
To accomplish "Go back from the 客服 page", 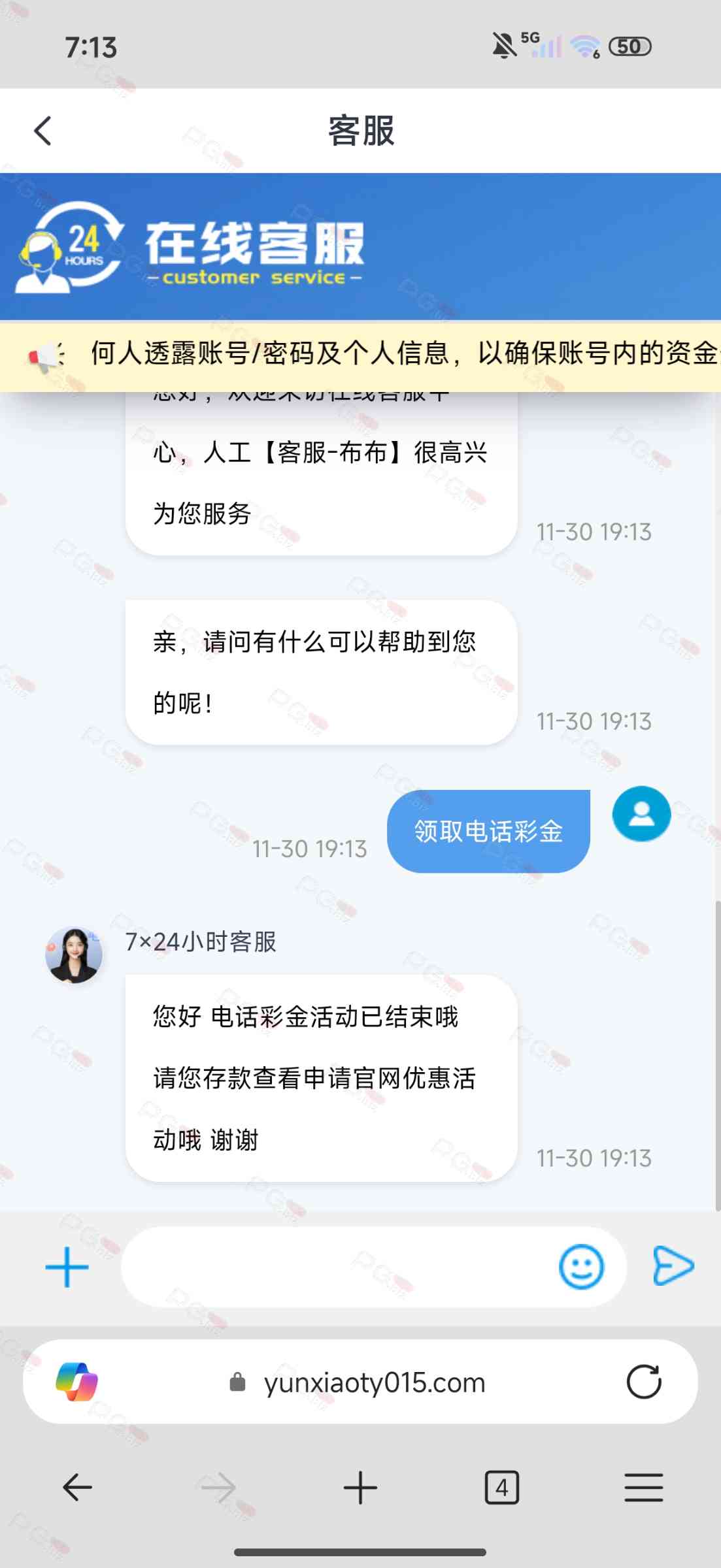I will pos(43,131).
